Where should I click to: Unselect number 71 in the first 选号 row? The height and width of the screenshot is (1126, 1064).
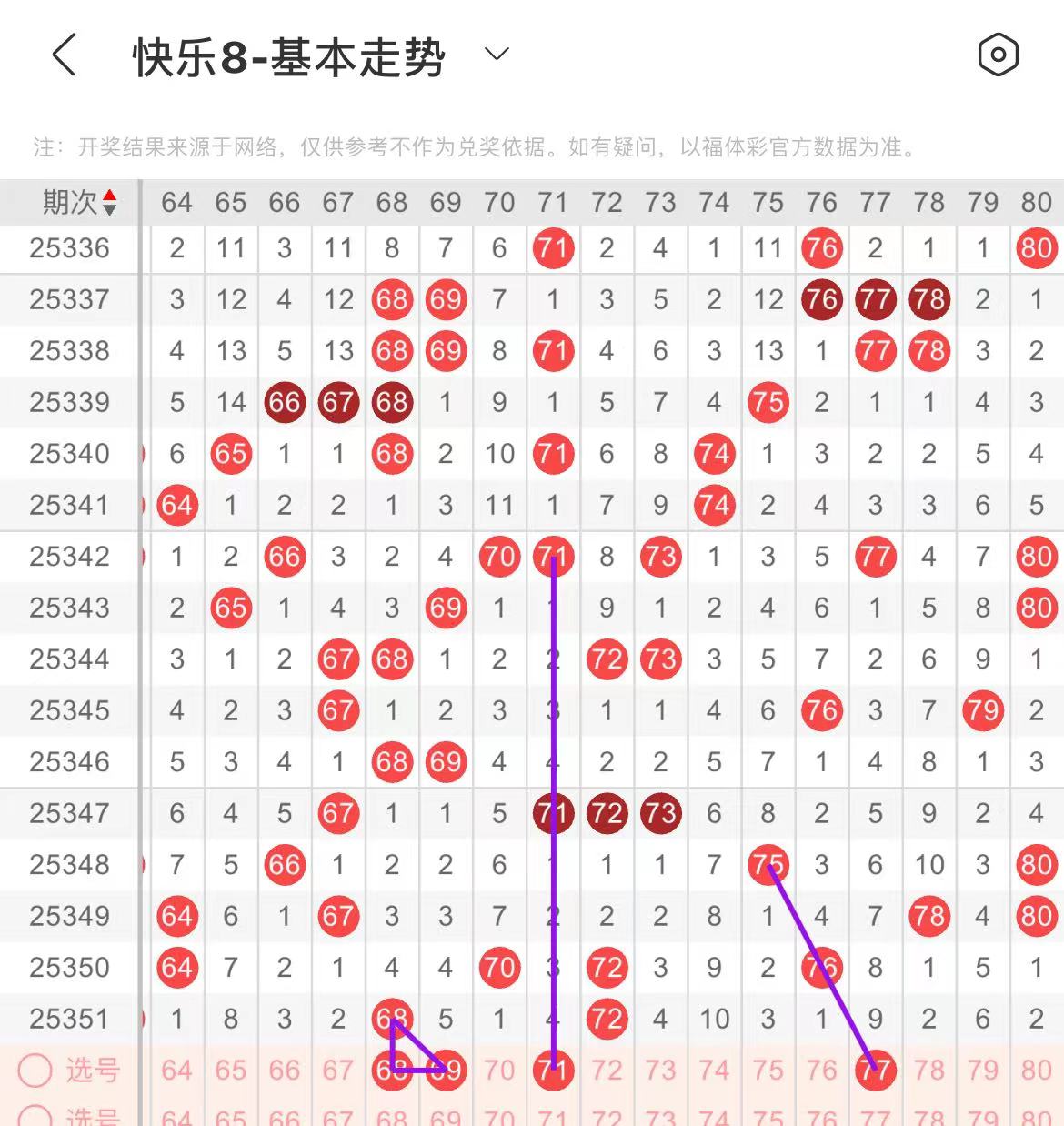(x=553, y=1071)
